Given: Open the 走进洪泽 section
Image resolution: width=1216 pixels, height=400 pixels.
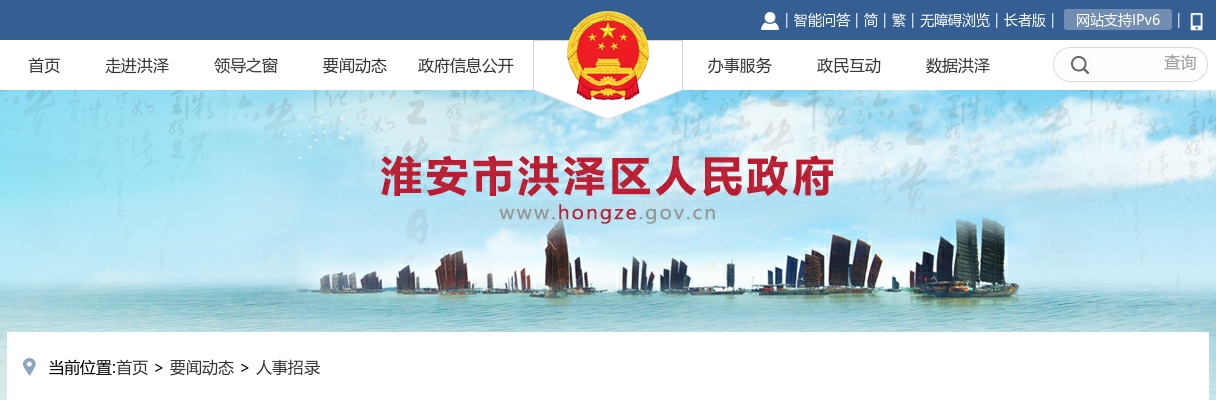Looking at the screenshot, I should [137, 66].
